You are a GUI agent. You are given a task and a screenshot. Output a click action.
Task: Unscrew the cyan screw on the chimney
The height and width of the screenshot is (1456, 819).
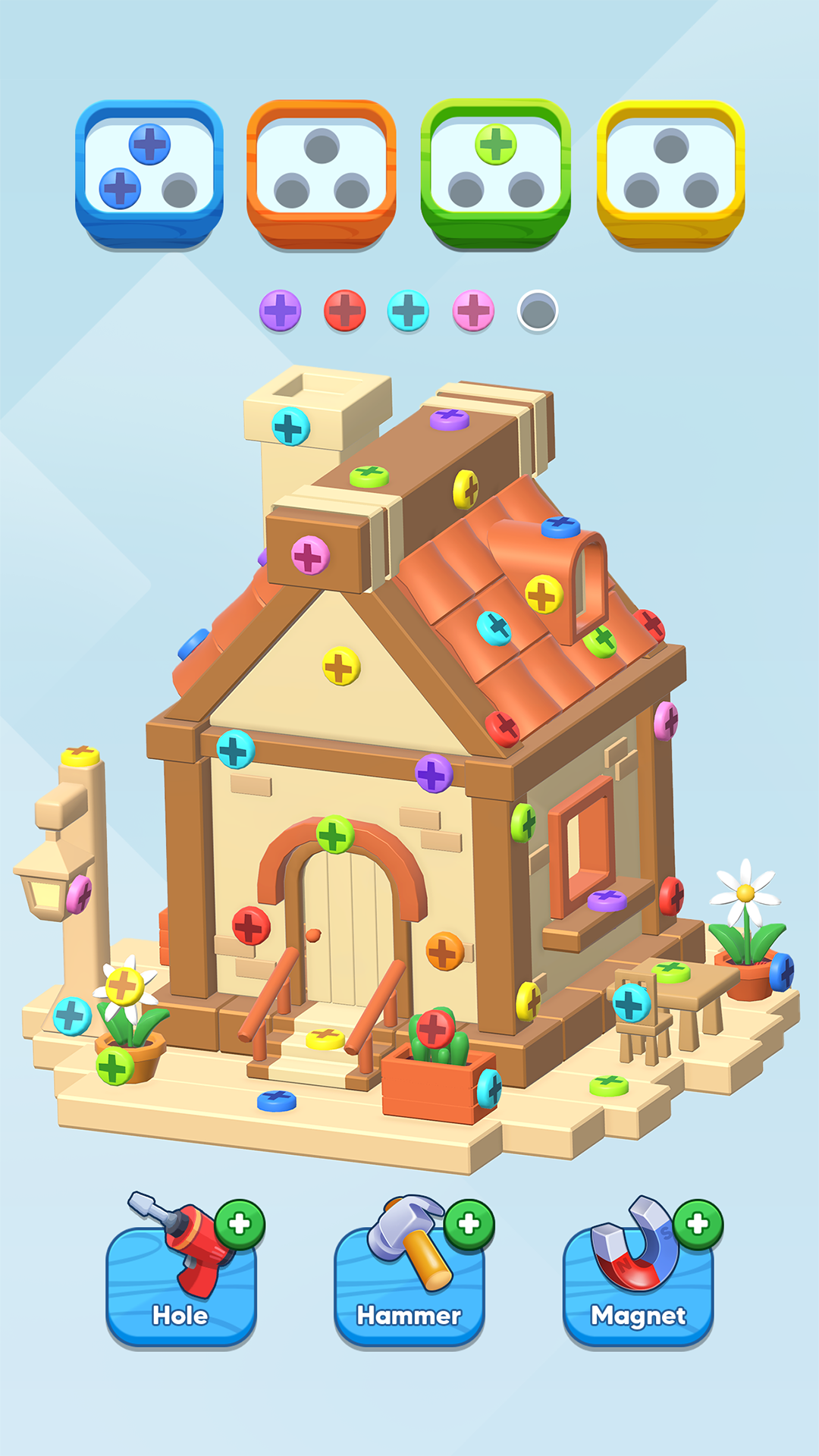tap(291, 427)
